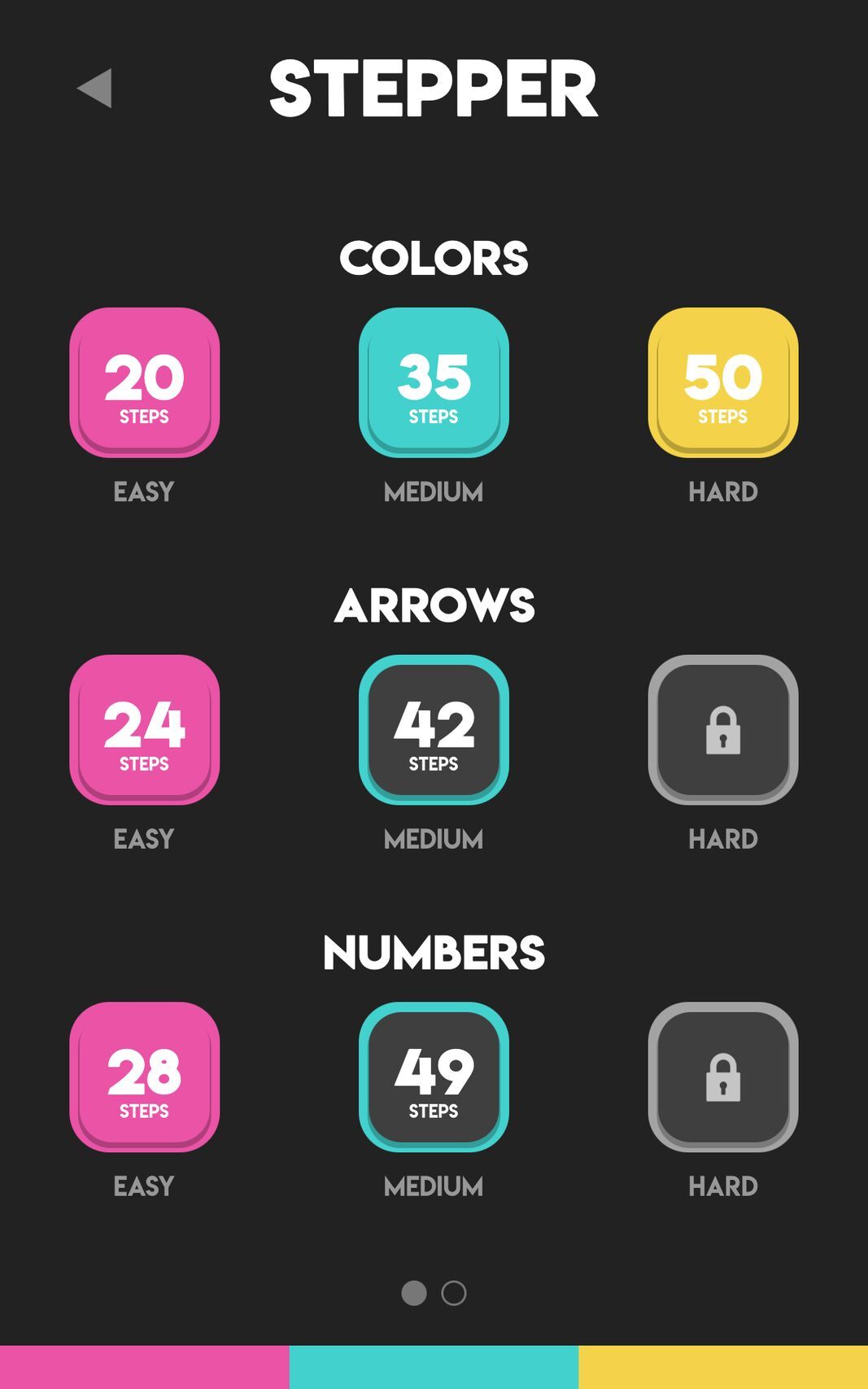Viewport: 868px width, 1389px height.
Task: Open the Arrows easy 24 steps level
Action: pos(144,729)
